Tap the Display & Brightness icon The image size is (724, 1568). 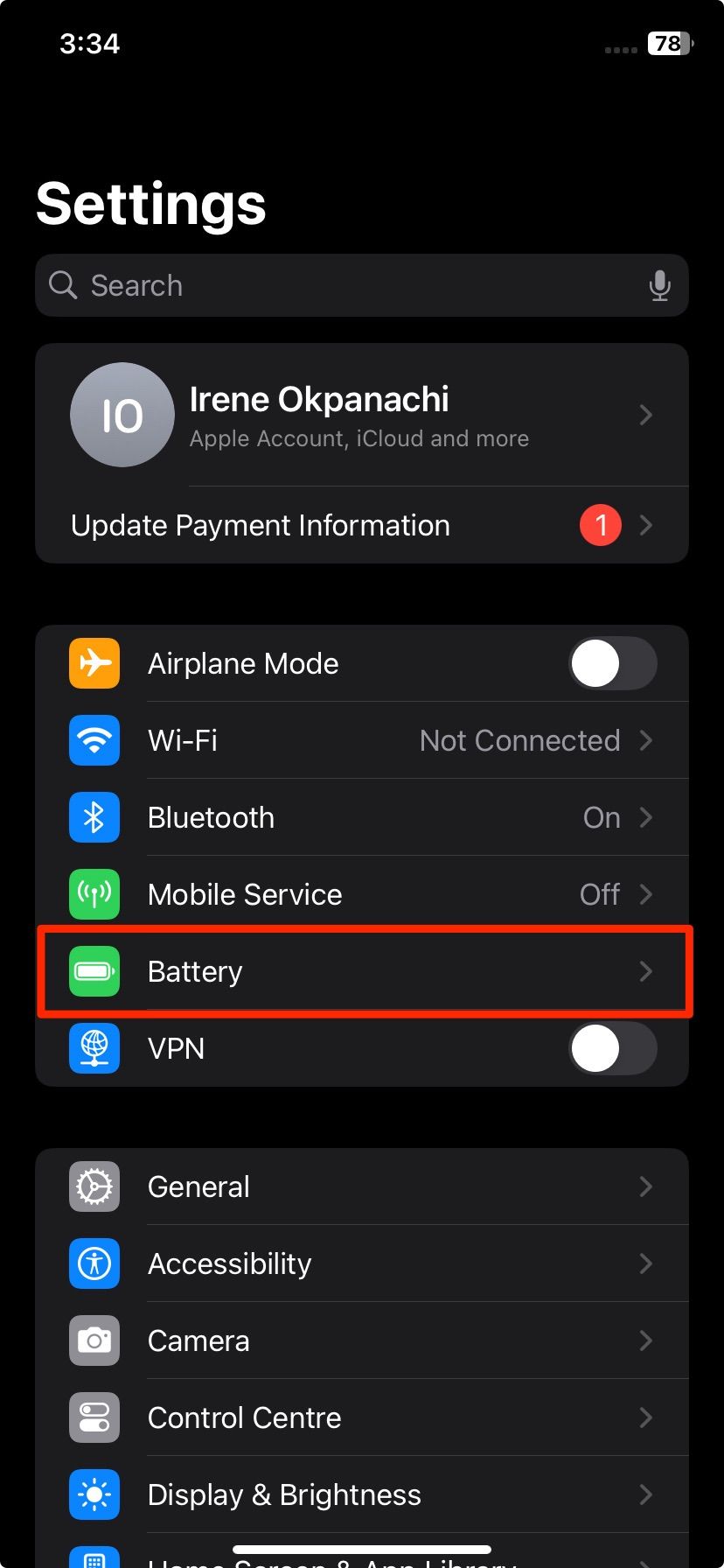[x=94, y=1494]
